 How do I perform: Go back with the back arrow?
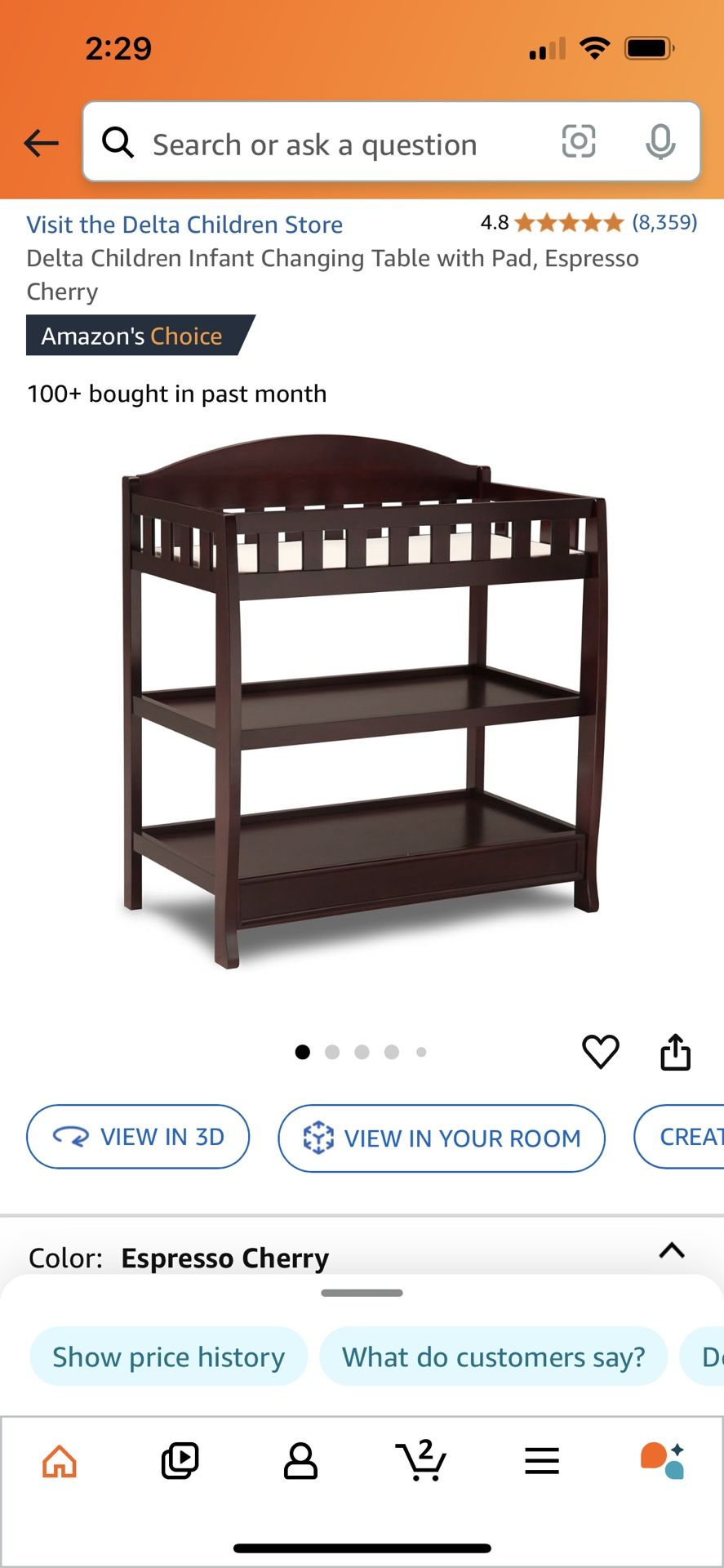(x=40, y=143)
